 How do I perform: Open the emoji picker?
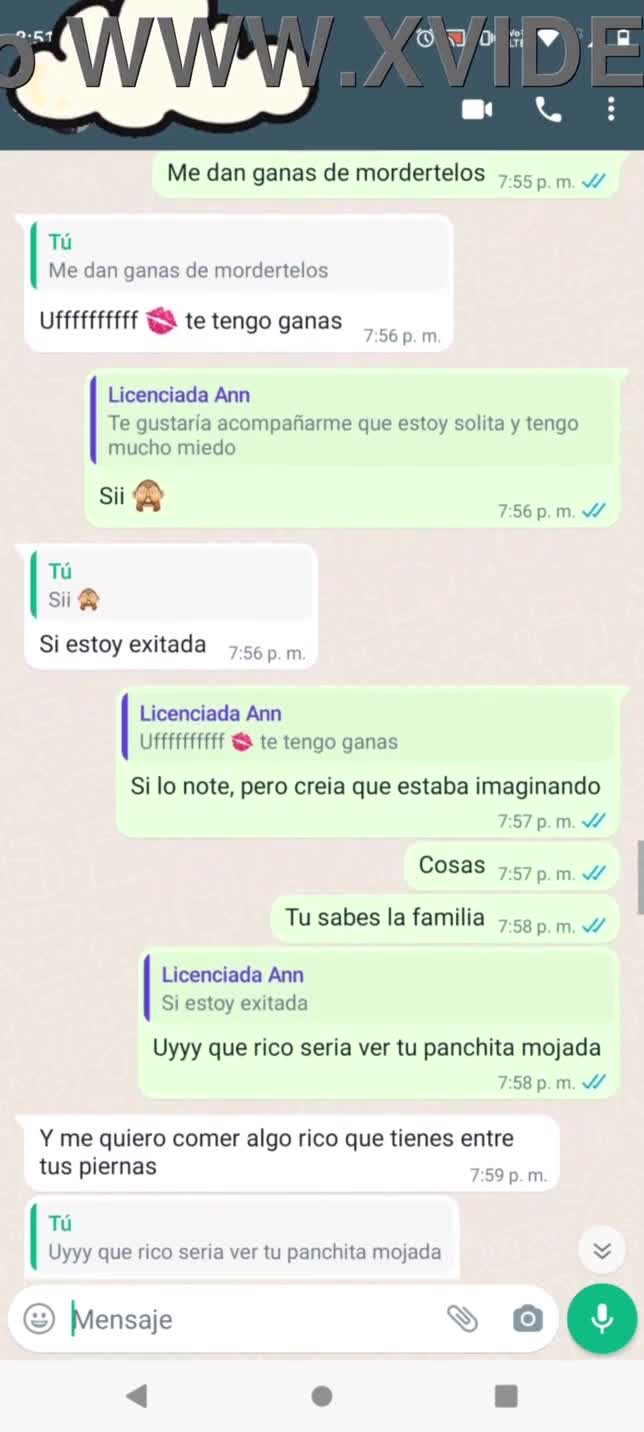point(39,1319)
